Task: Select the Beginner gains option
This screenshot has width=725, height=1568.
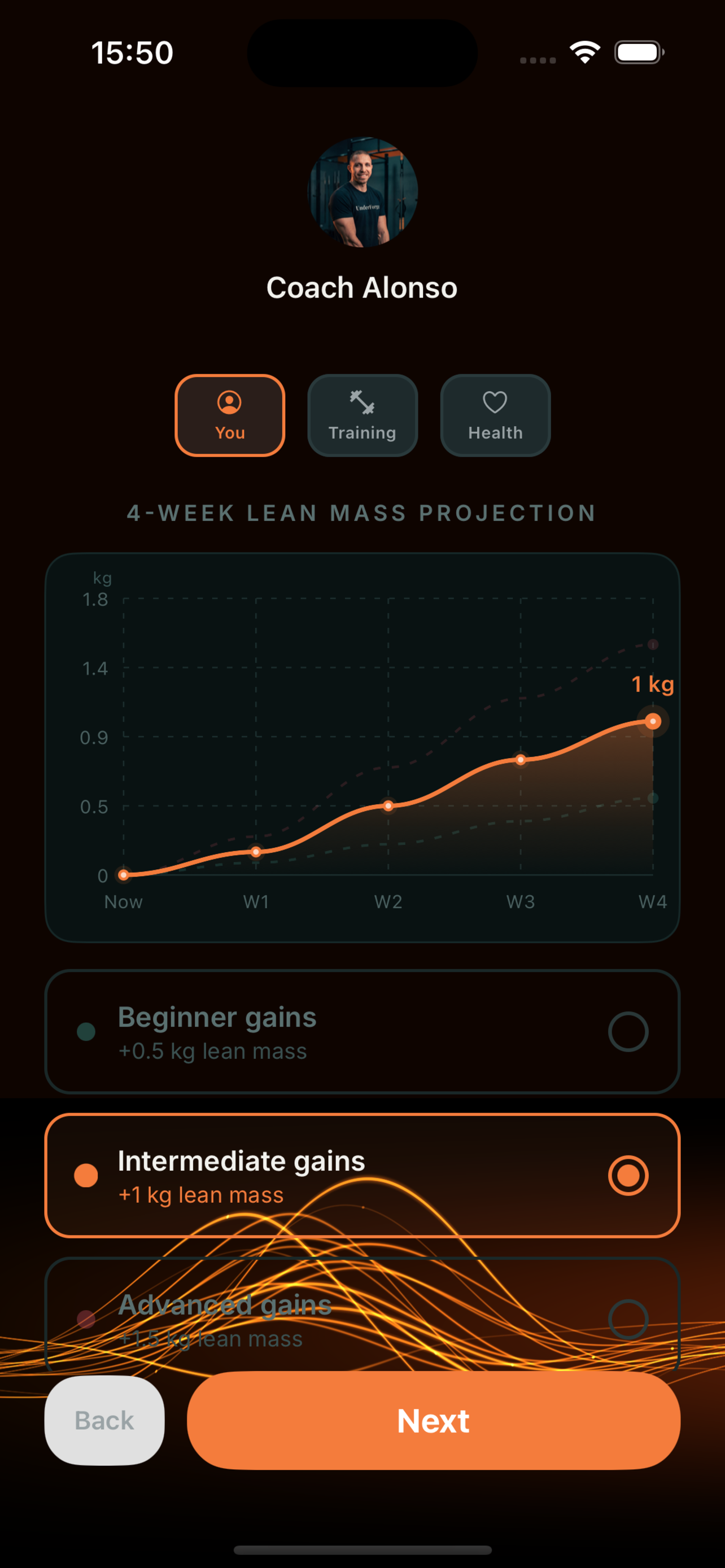Action: [x=362, y=1032]
